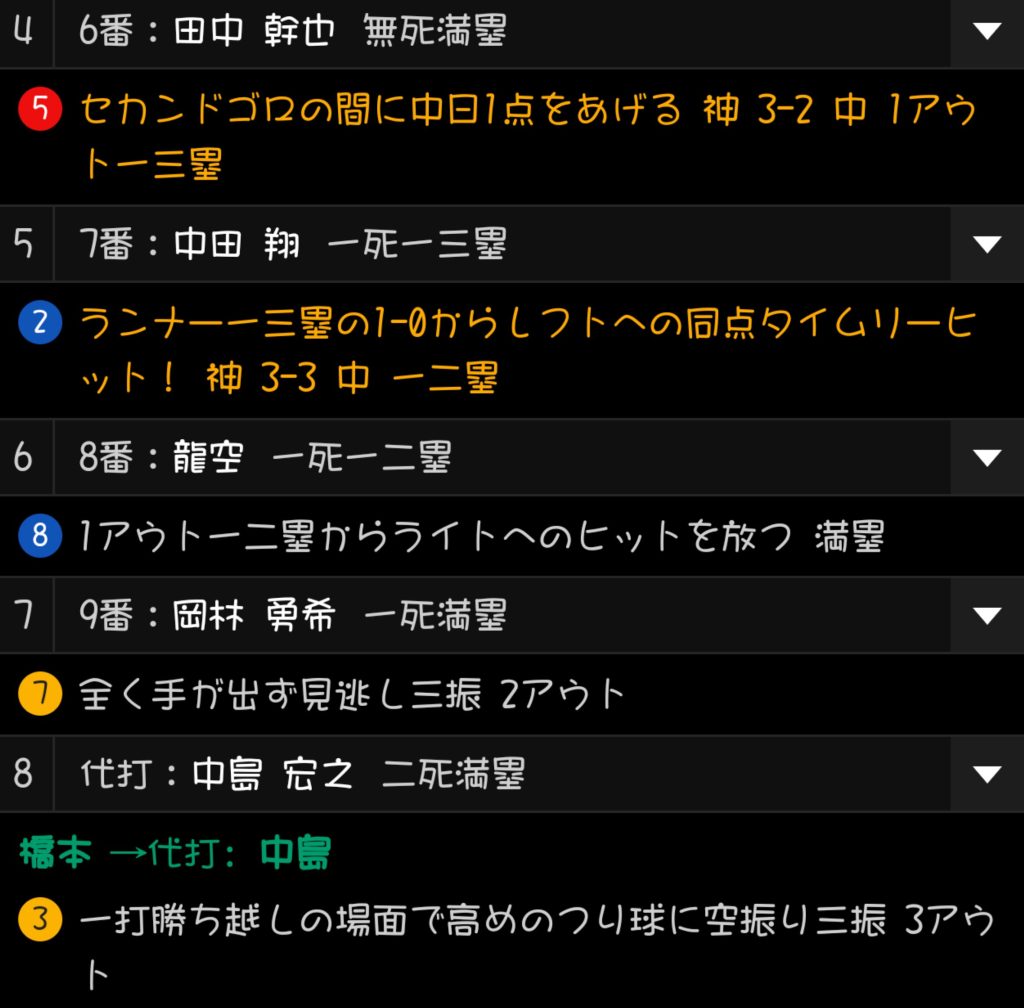Expand the 9番 岡林 勇希 at-bat row
The height and width of the screenshot is (1008, 1024).
(986, 614)
